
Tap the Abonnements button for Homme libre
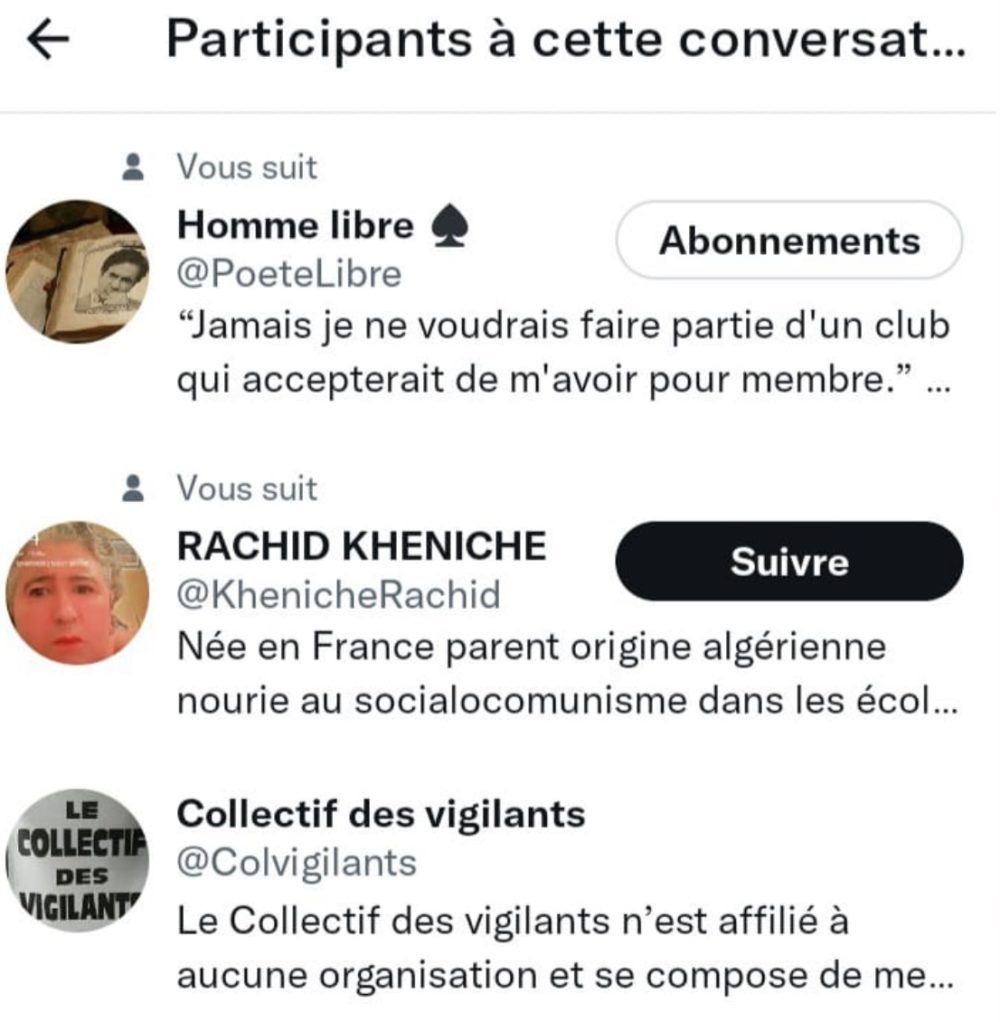[x=789, y=241]
